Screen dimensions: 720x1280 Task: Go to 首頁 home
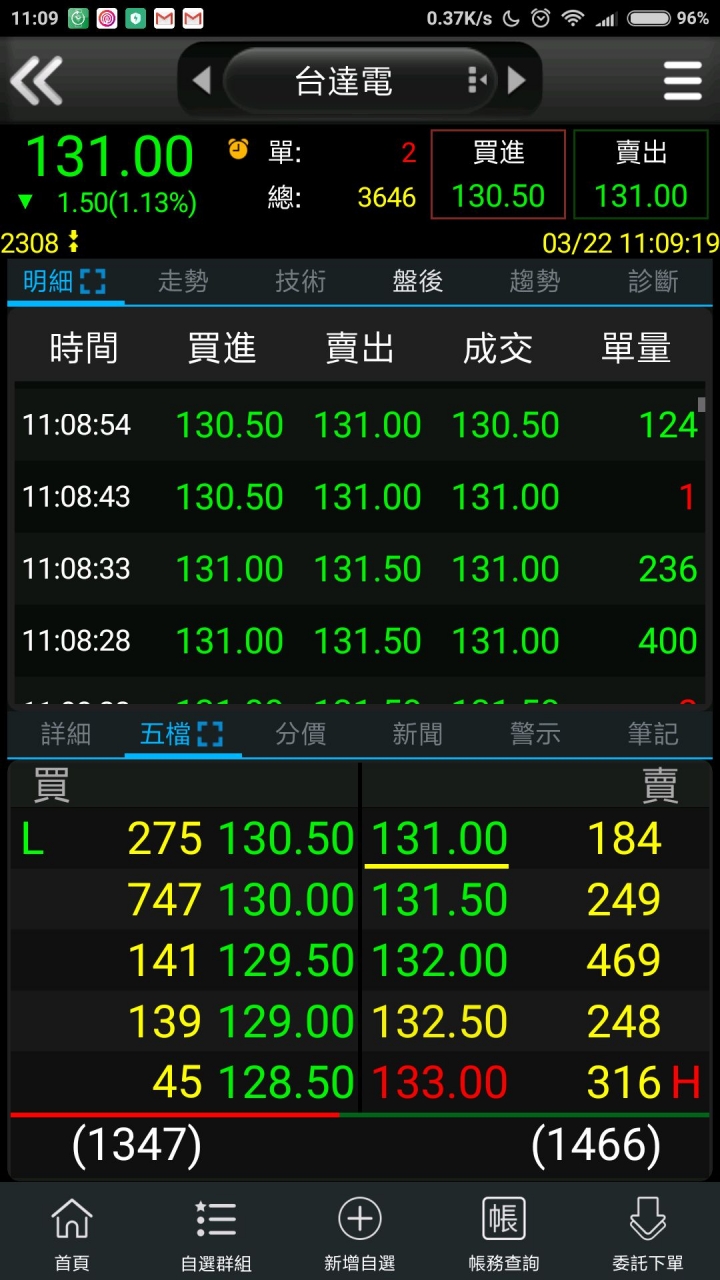[x=72, y=1232]
